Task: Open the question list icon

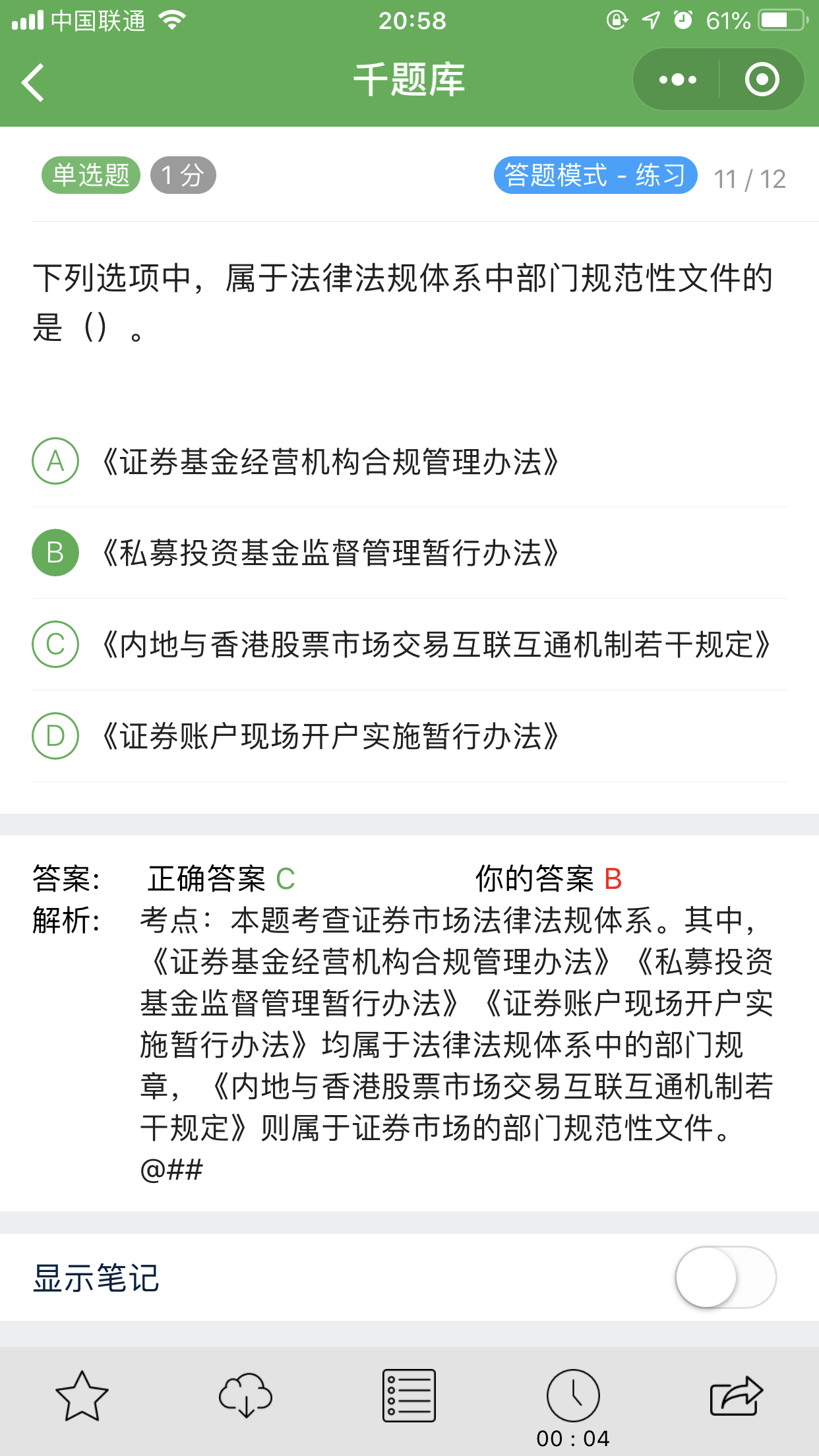Action: pyautogui.click(x=409, y=1396)
